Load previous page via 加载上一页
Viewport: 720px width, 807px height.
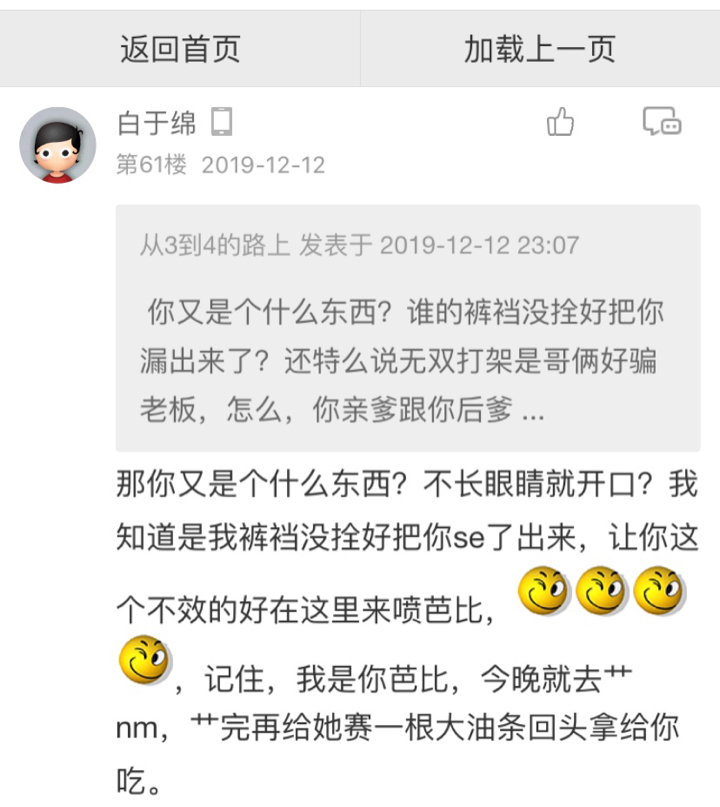click(x=540, y=48)
